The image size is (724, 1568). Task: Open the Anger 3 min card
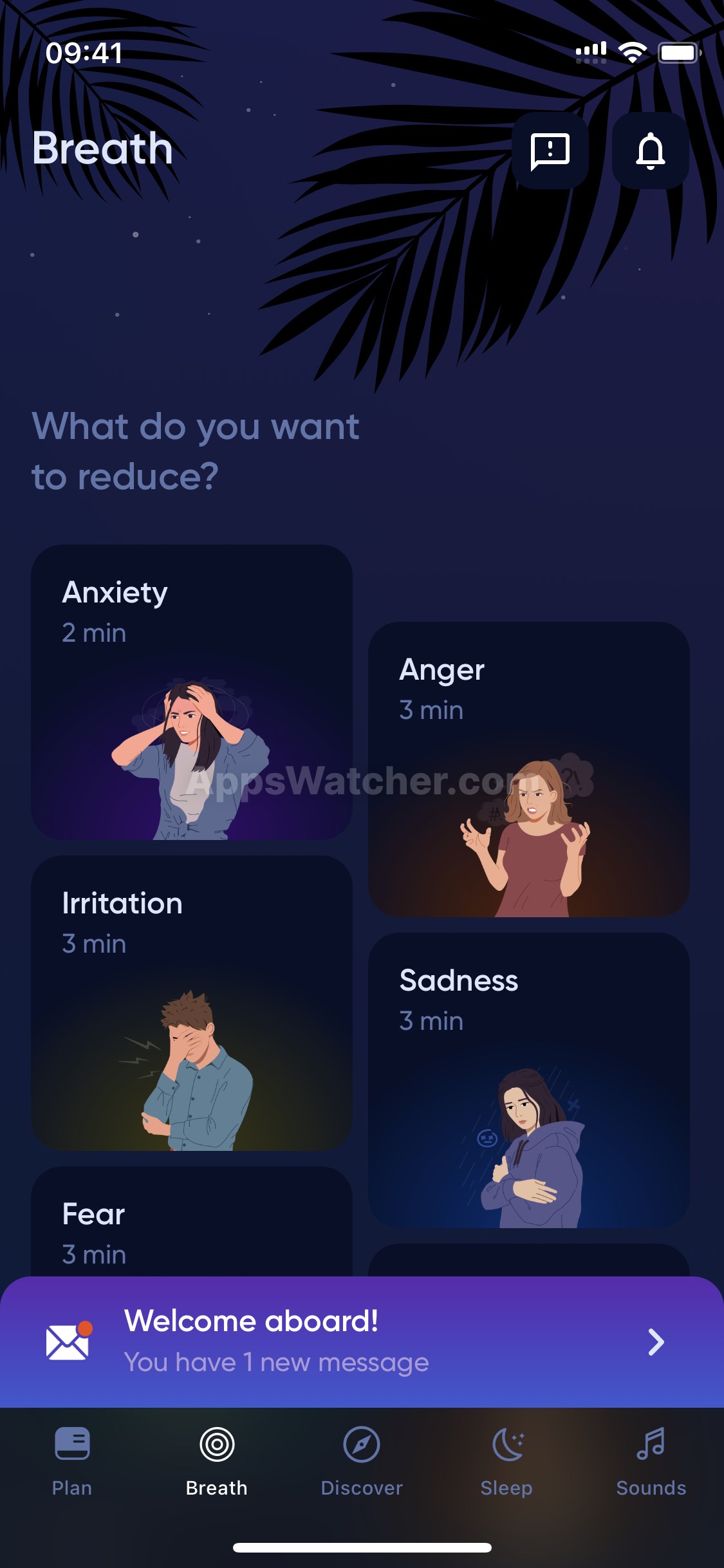[528, 769]
